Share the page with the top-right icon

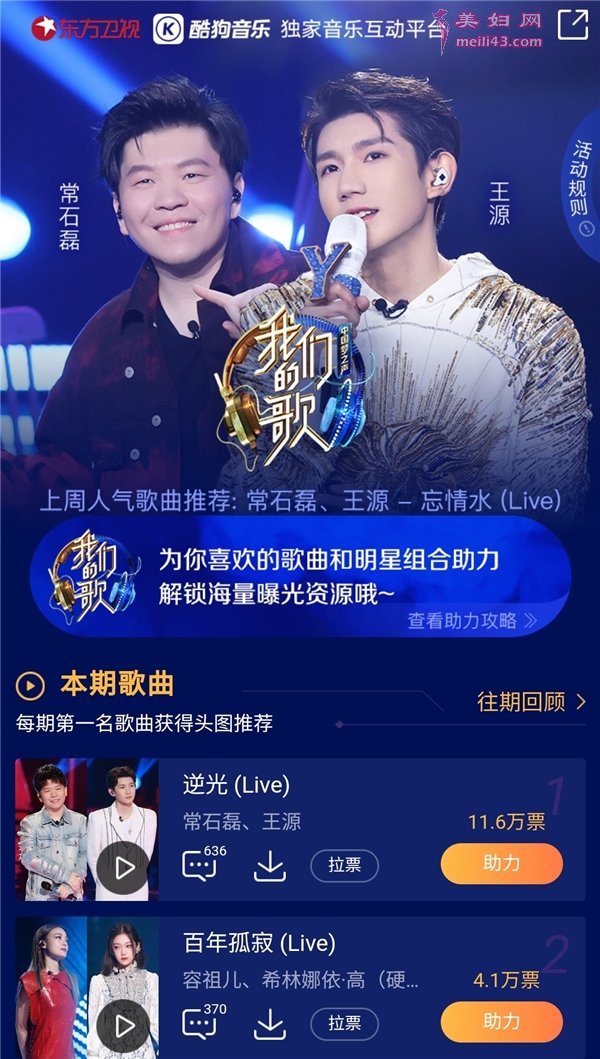pyautogui.click(x=573, y=25)
